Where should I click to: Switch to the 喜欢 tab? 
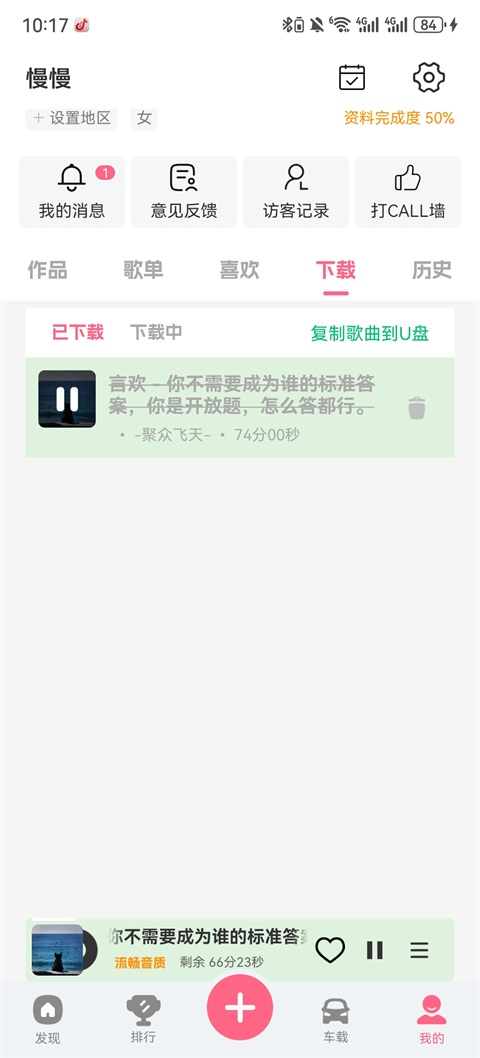point(240,270)
